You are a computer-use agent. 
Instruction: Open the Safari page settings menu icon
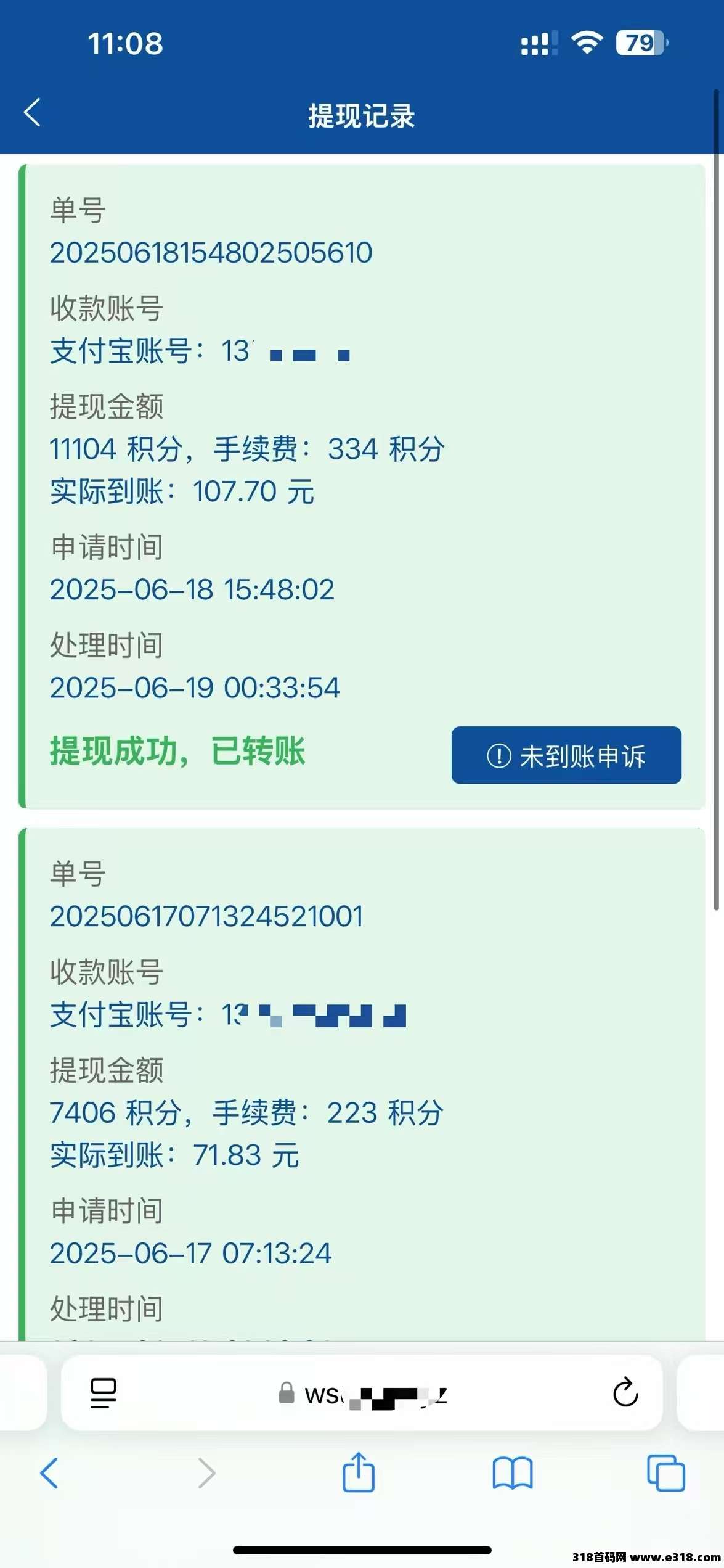click(103, 1394)
